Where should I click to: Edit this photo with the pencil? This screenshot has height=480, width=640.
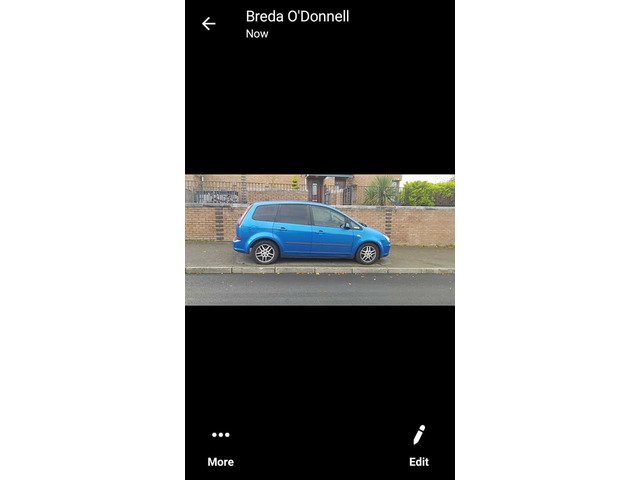418,445
